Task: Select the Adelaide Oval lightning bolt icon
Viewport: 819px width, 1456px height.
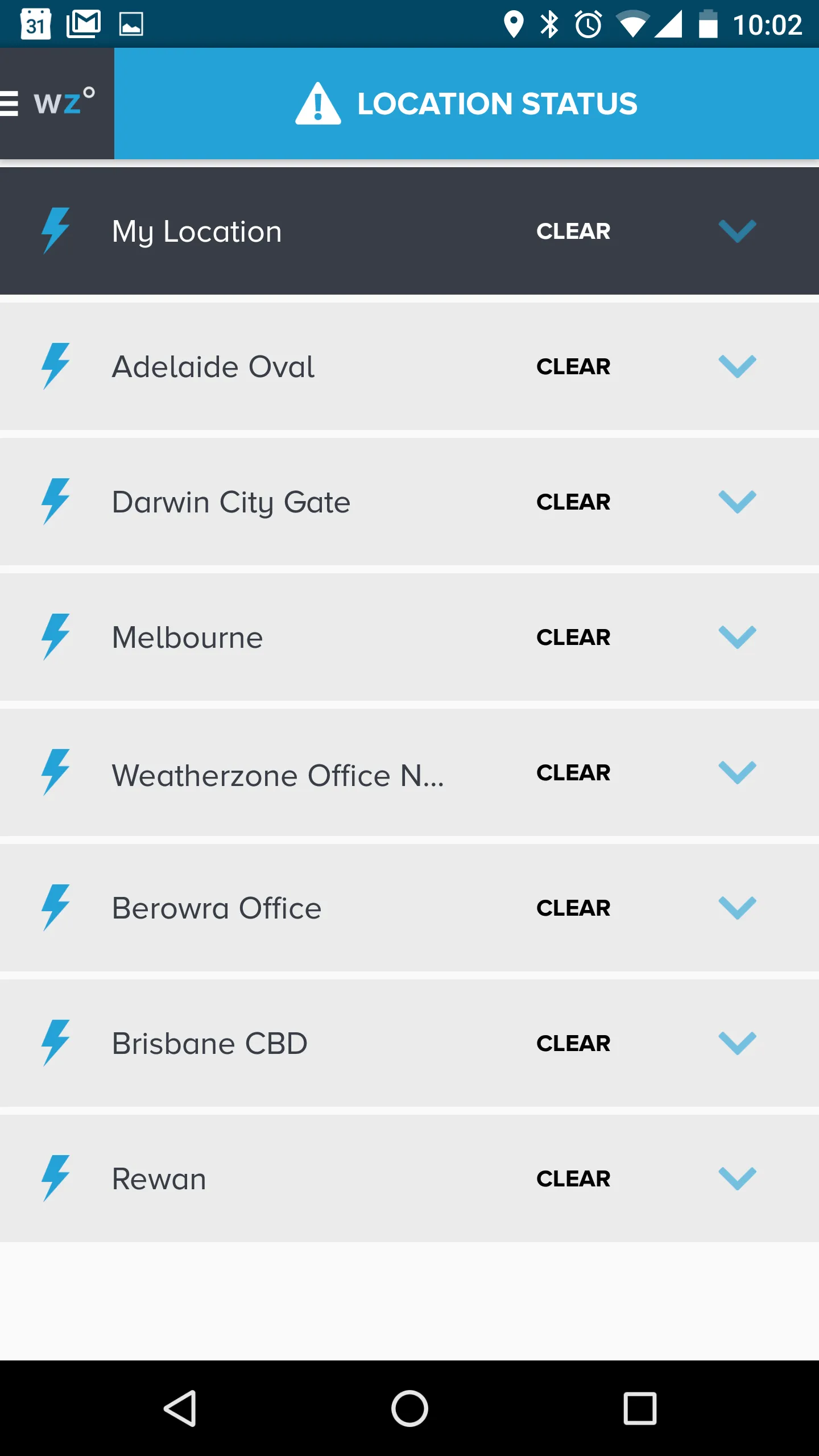Action: [54, 366]
